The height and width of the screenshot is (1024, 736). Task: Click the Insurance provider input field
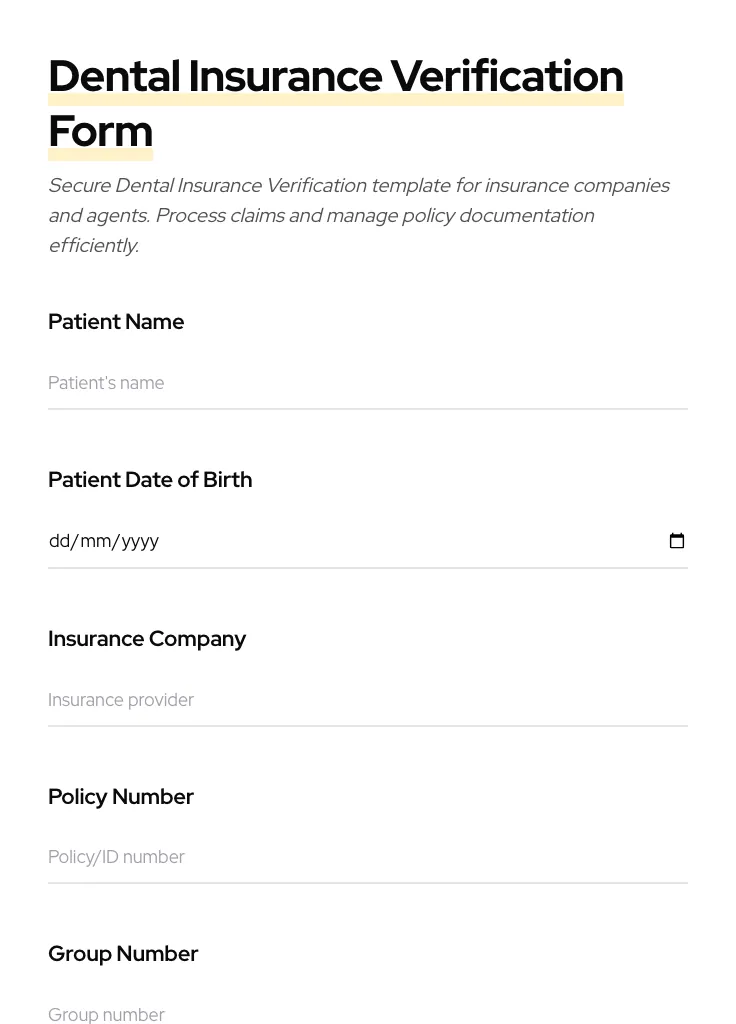click(300, 700)
